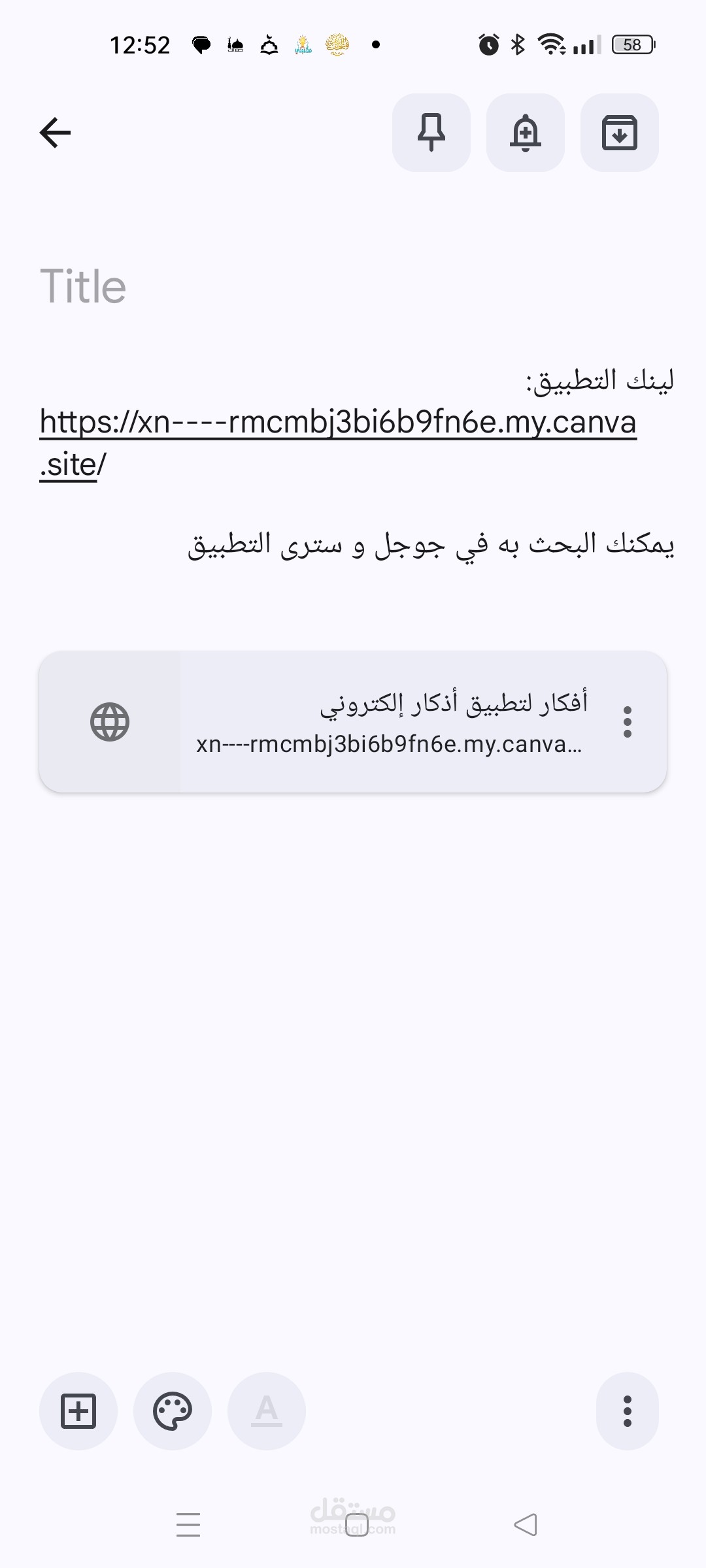Open the background color palette

pyautogui.click(x=173, y=1411)
